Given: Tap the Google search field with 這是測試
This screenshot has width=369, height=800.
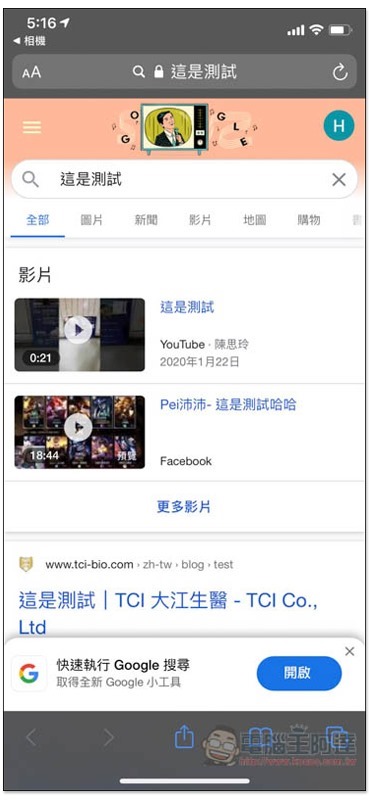Looking at the screenshot, I should click(184, 180).
